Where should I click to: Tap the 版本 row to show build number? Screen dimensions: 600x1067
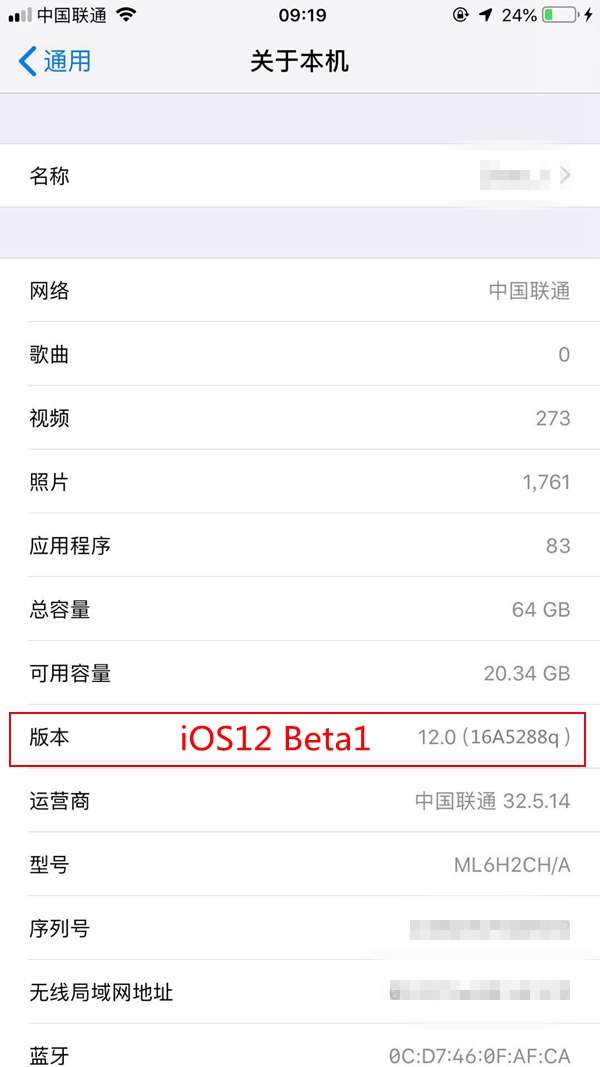pyautogui.click(x=300, y=738)
